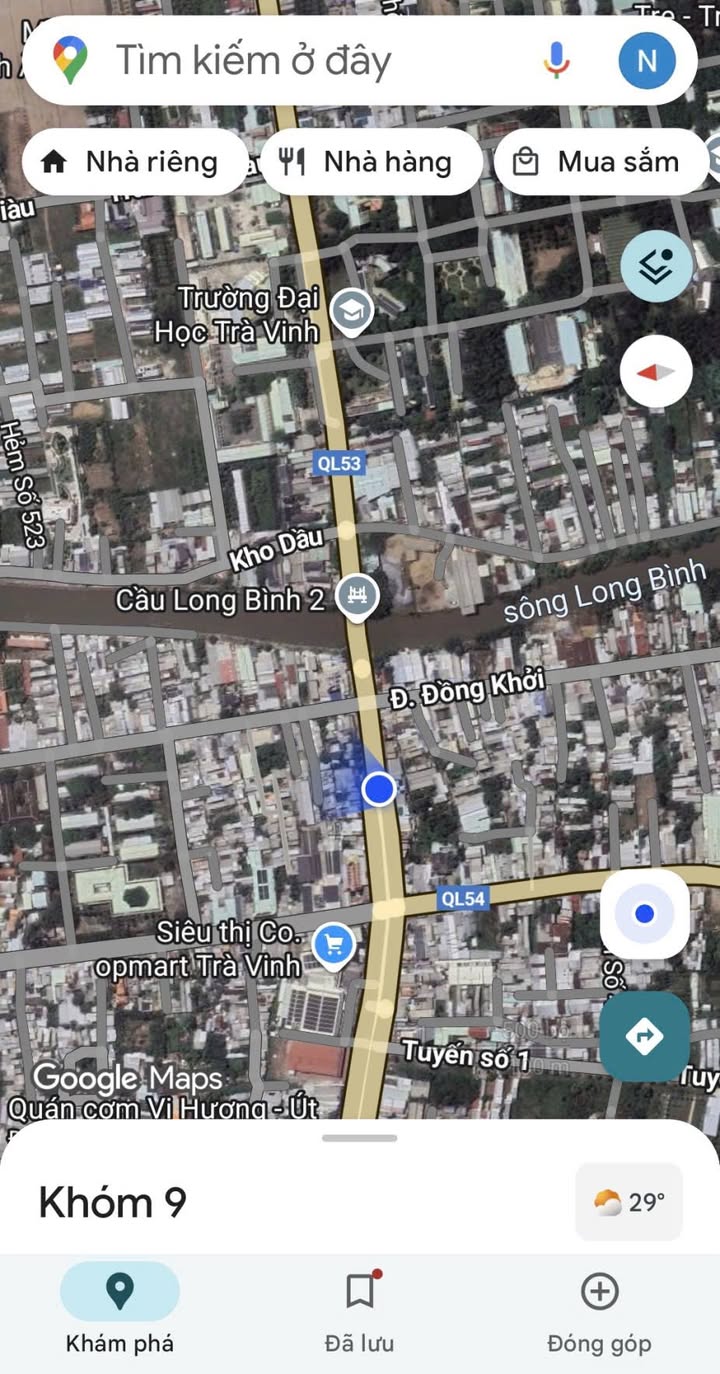Tap the 'Trường Đại Học Trà Vinh' map pin
This screenshot has width=720, height=1374.
click(x=352, y=310)
